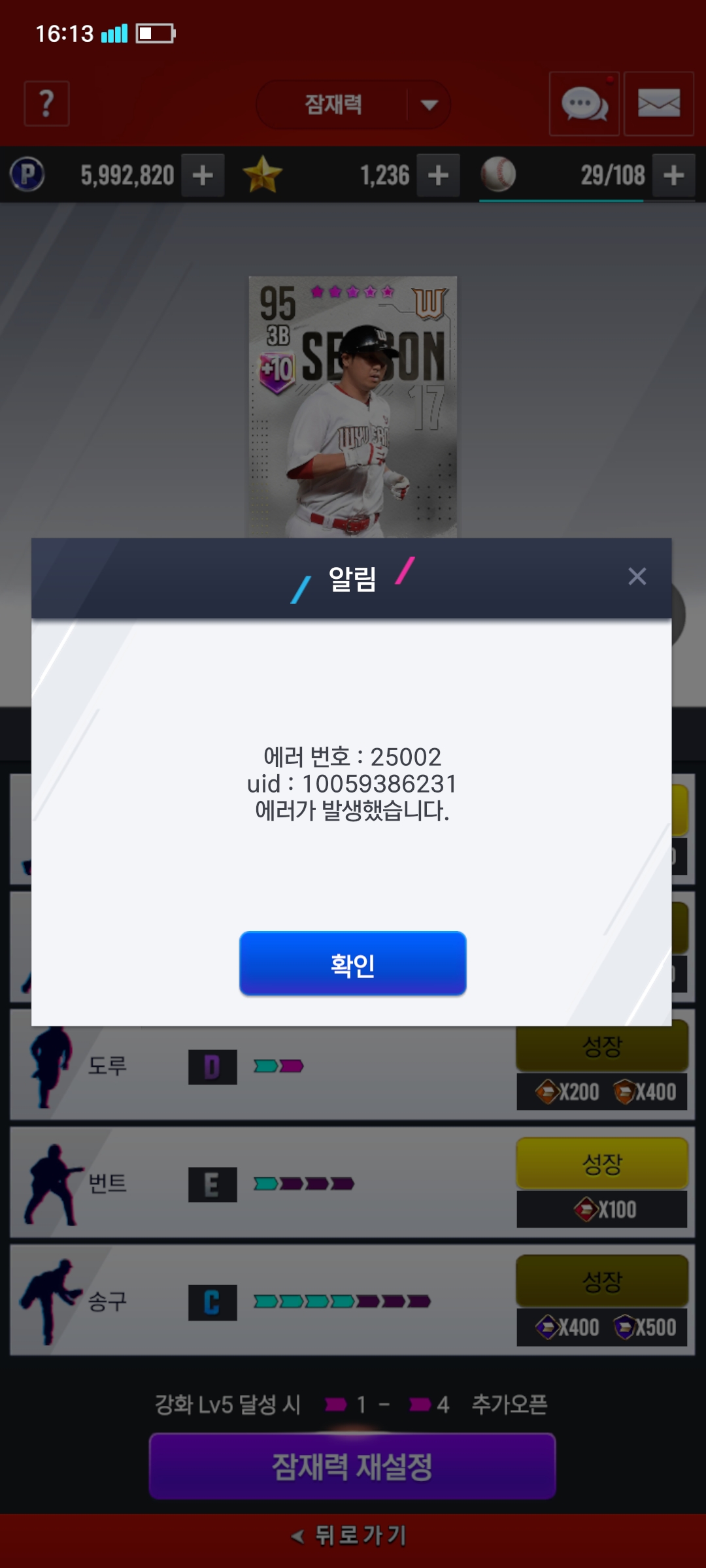The height and width of the screenshot is (1568, 706).
Task: Add more P points with plus
Action: click(203, 175)
